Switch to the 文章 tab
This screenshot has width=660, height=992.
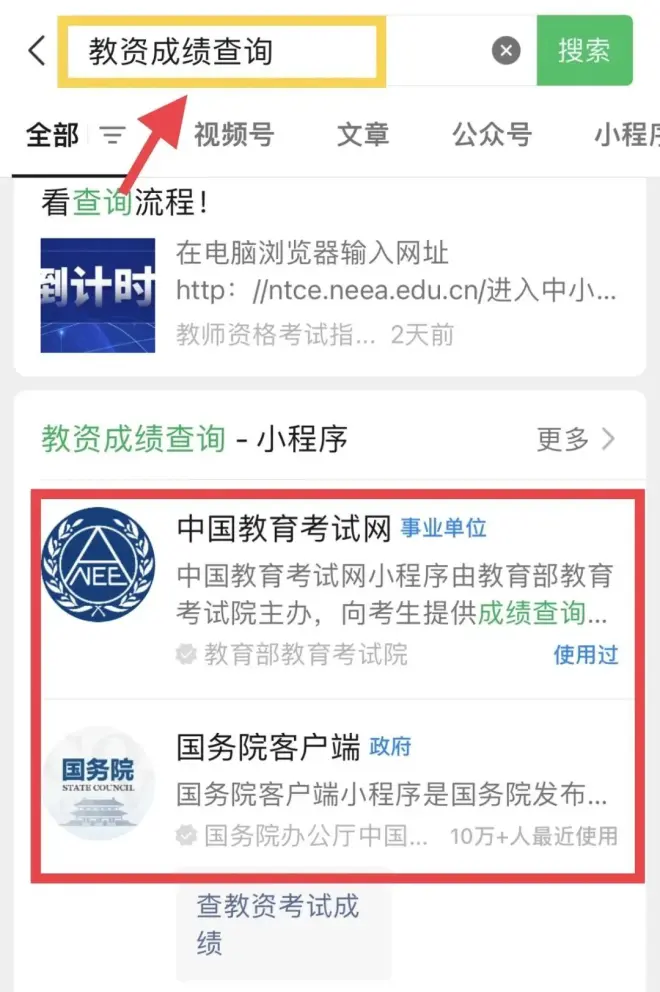coord(362,135)
